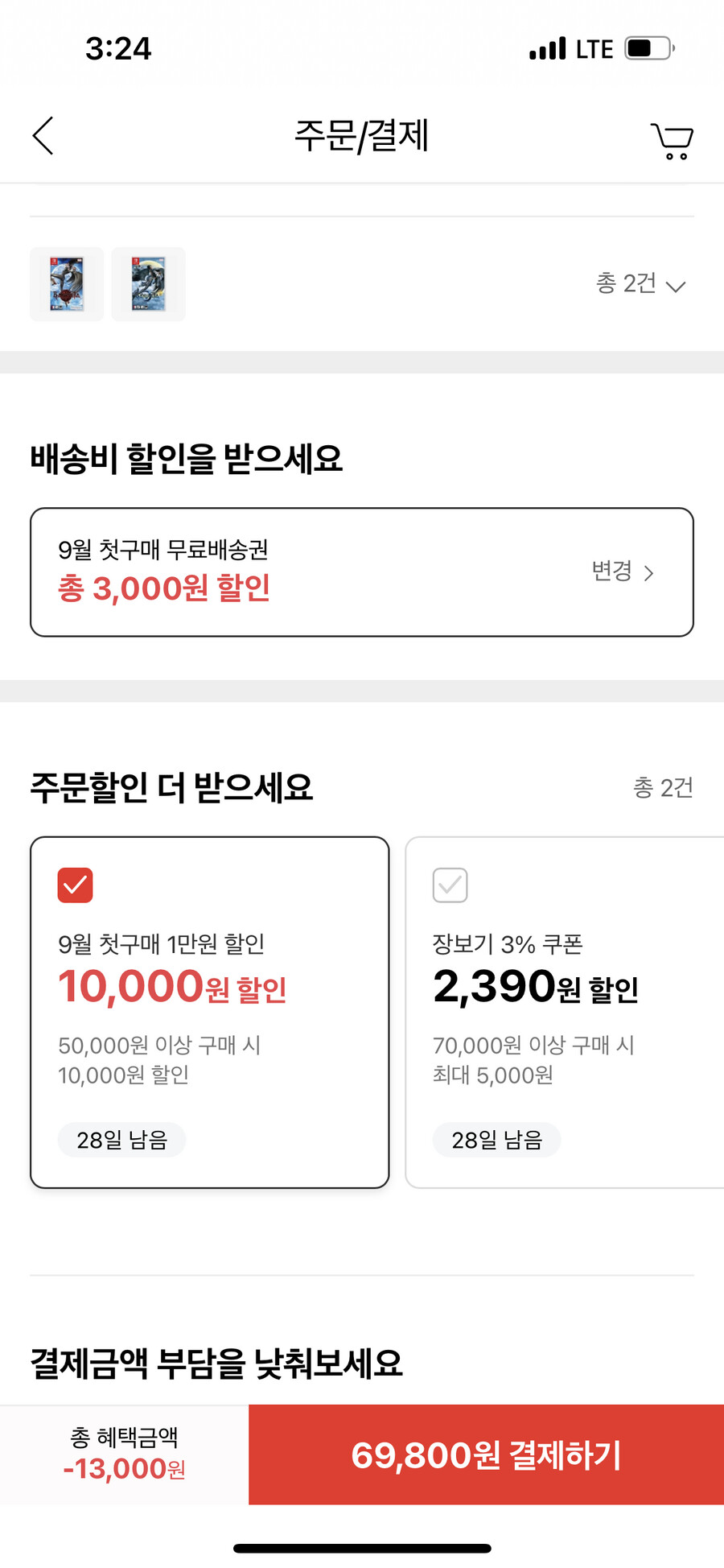Enable the 장보기 3% 쿠폰 coupon
This screenshot has height=1568, width=724.
click(x=450, y=885)
